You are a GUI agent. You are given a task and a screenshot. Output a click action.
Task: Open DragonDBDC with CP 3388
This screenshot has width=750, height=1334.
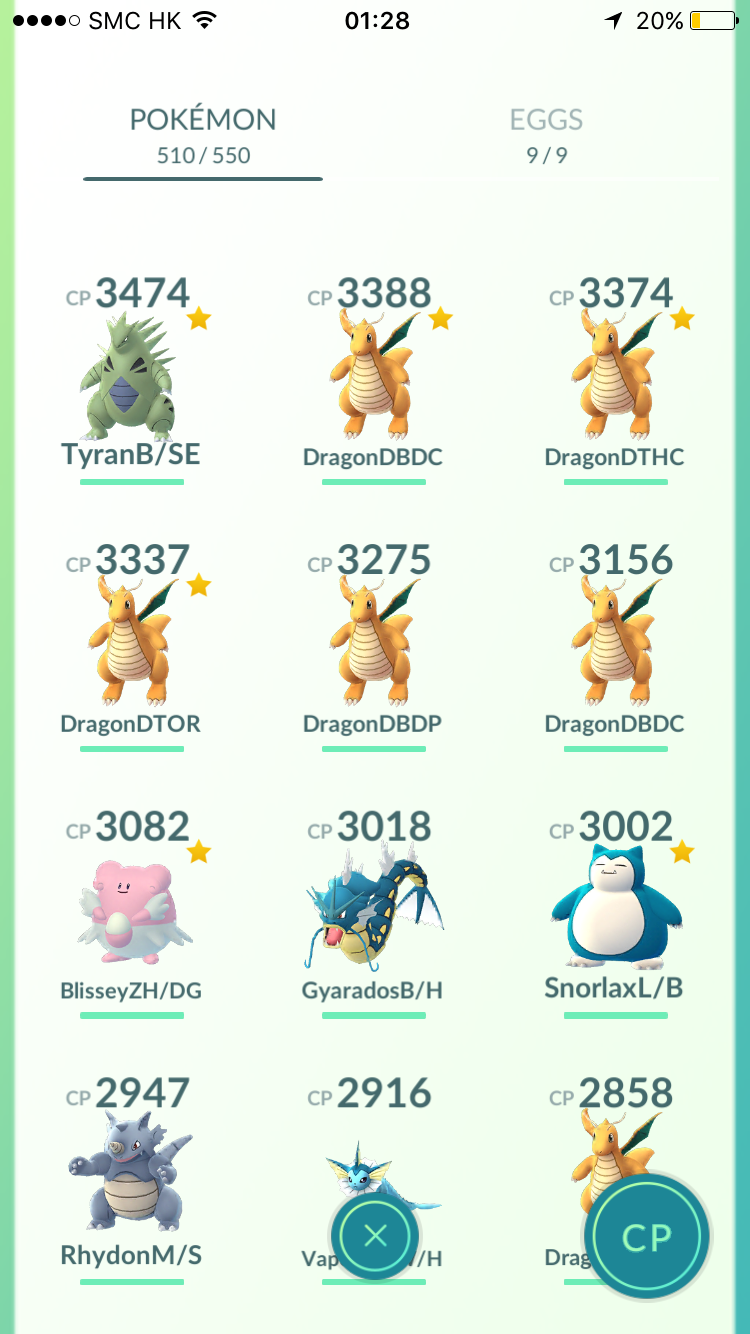[x=374, y=380]
